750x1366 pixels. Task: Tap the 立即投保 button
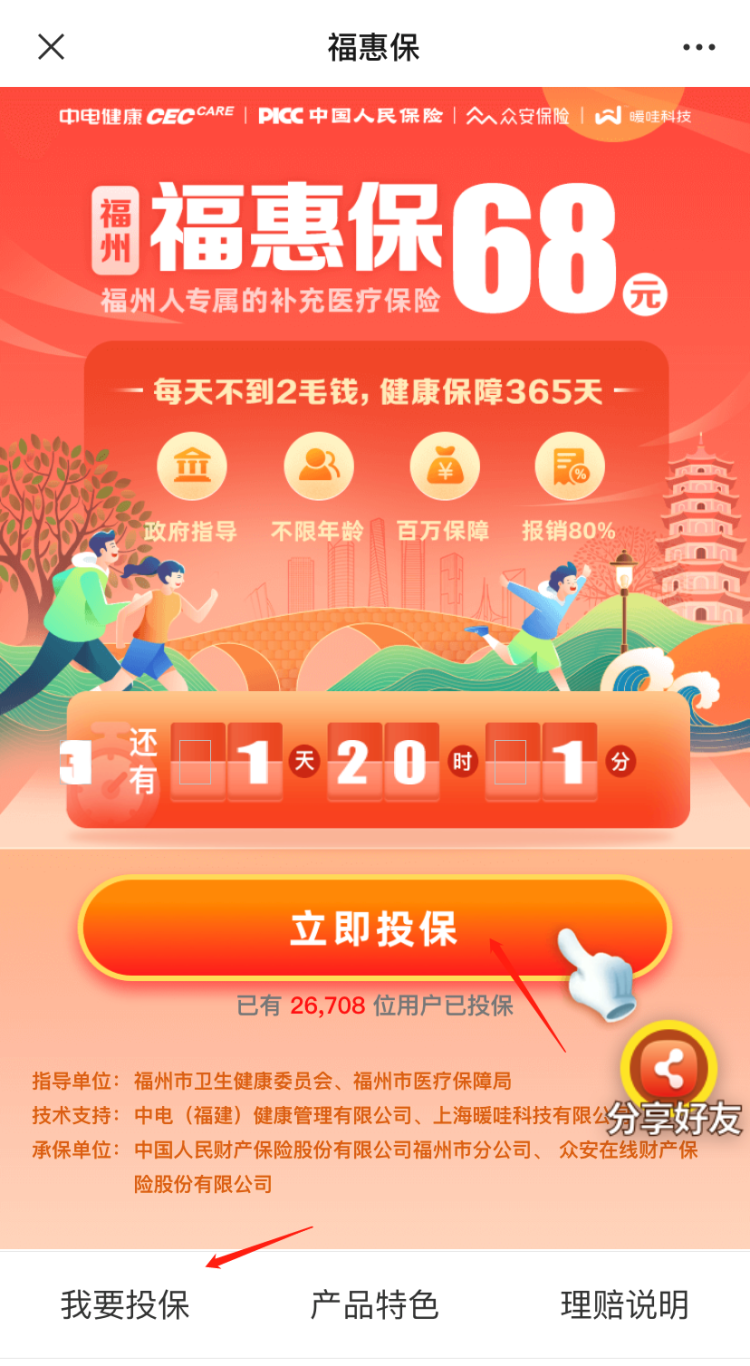[374, 929]
